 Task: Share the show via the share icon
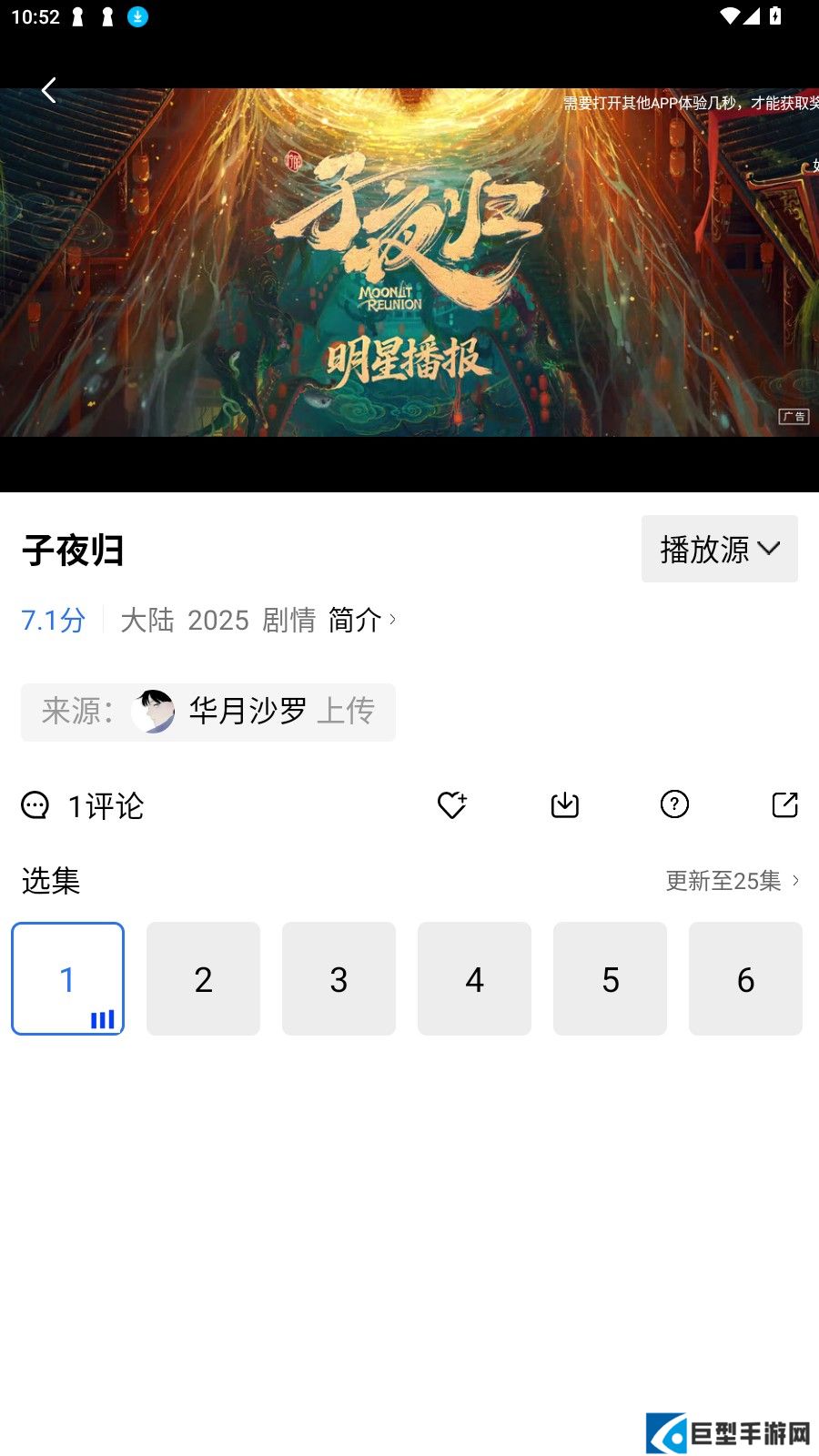(x=784, y=804)
